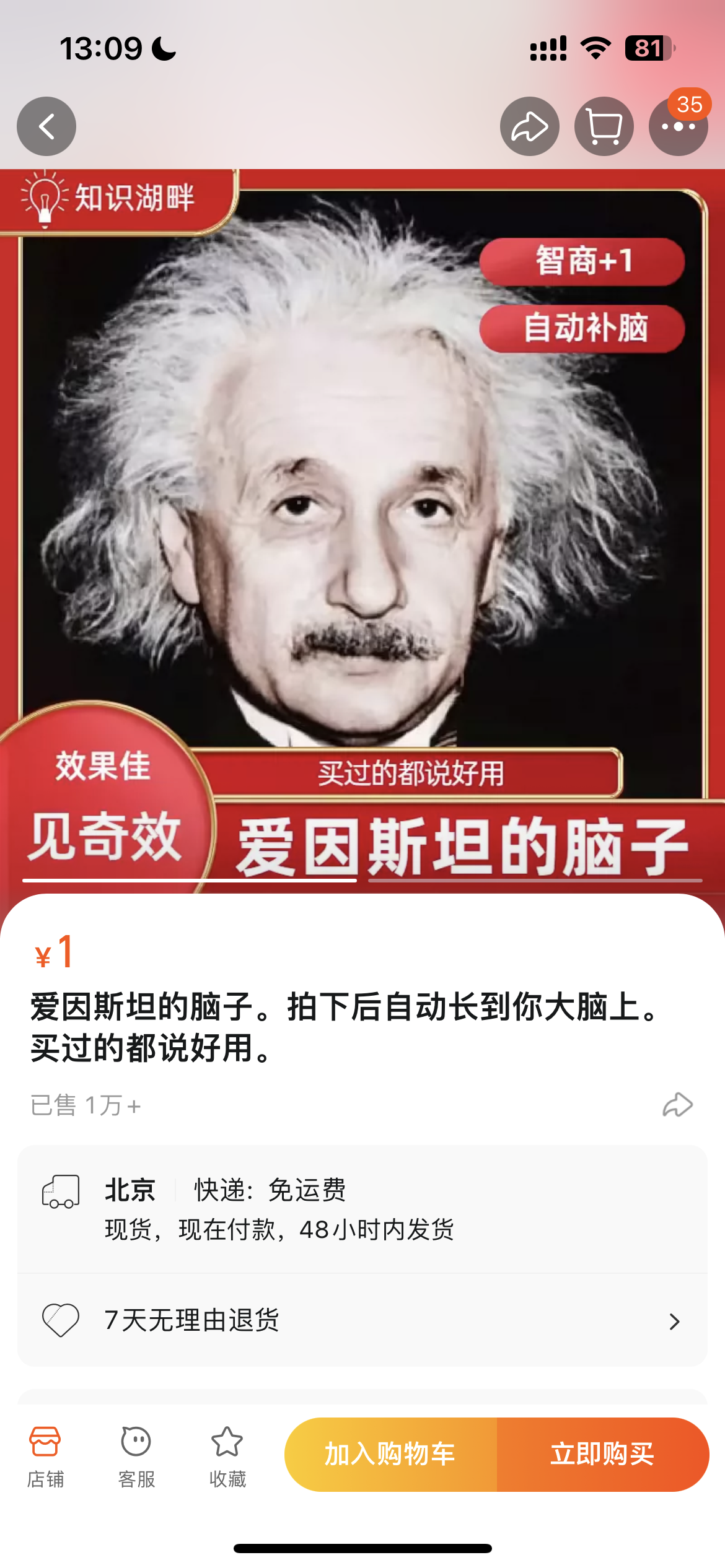Tap 加入购物车 to add to cart
This screenshot has height=1568, width=725.
pyautogui.click(x=390, y=1454)
